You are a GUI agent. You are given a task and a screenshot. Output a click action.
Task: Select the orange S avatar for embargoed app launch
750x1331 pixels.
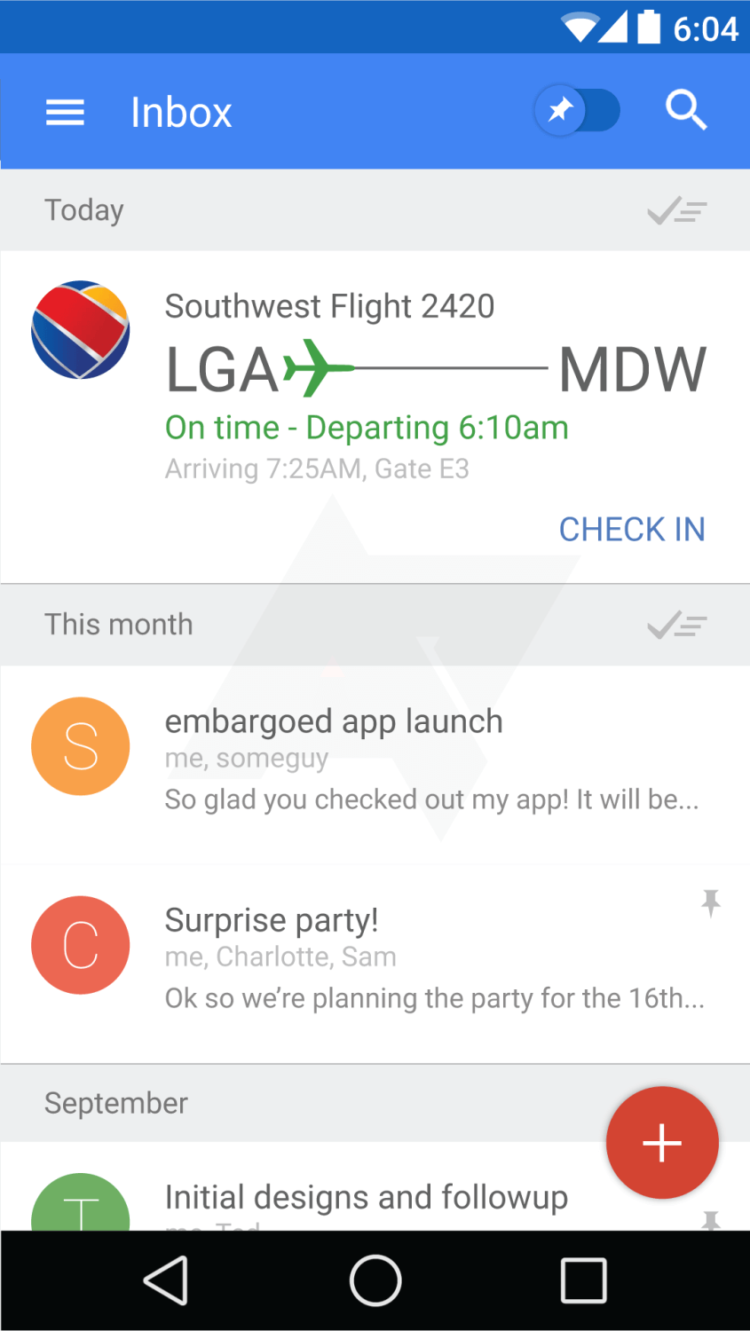pos(80,745)
